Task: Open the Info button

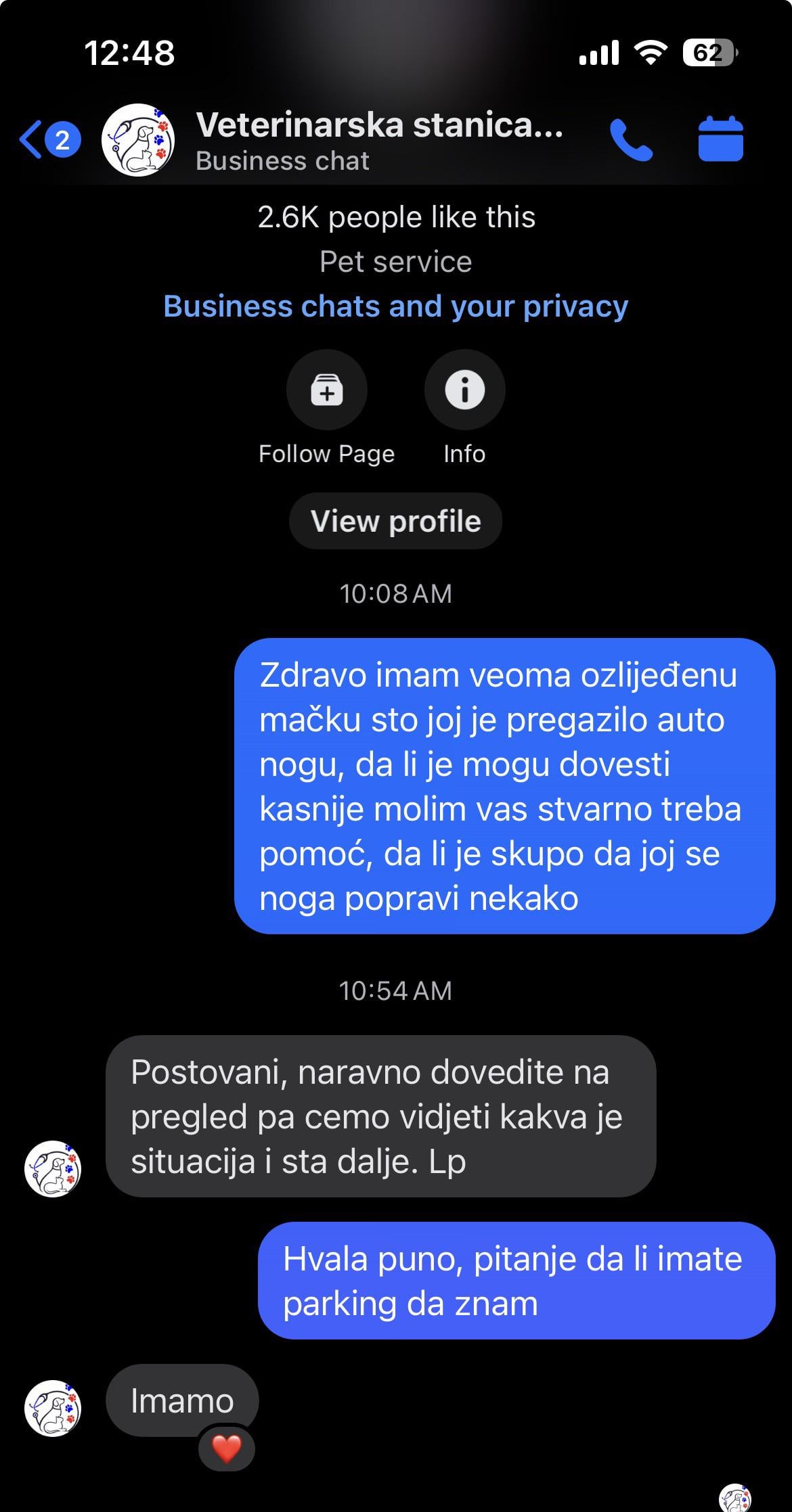Action: coord(464,390)
